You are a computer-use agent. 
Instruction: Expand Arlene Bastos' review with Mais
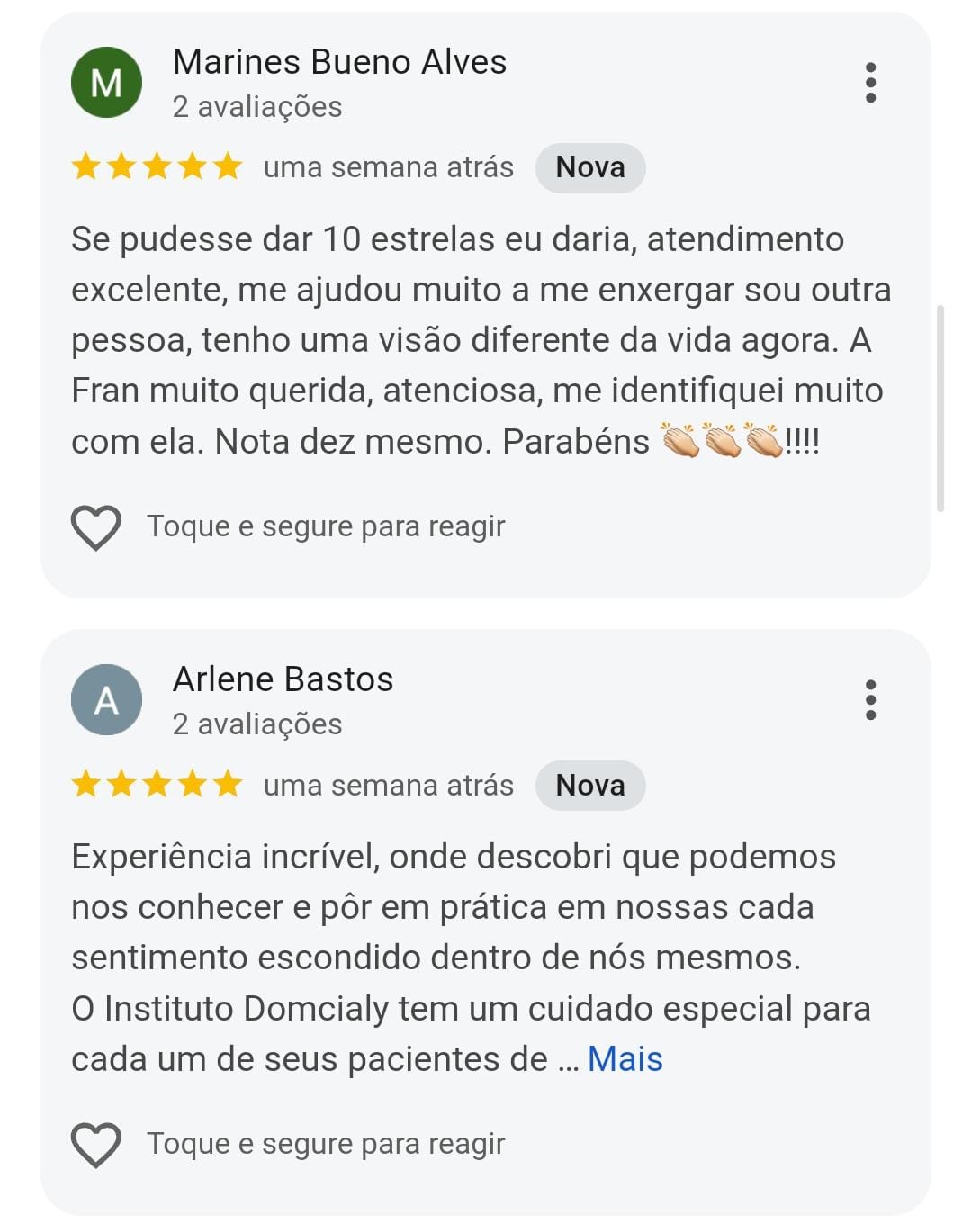[625, 1059]
